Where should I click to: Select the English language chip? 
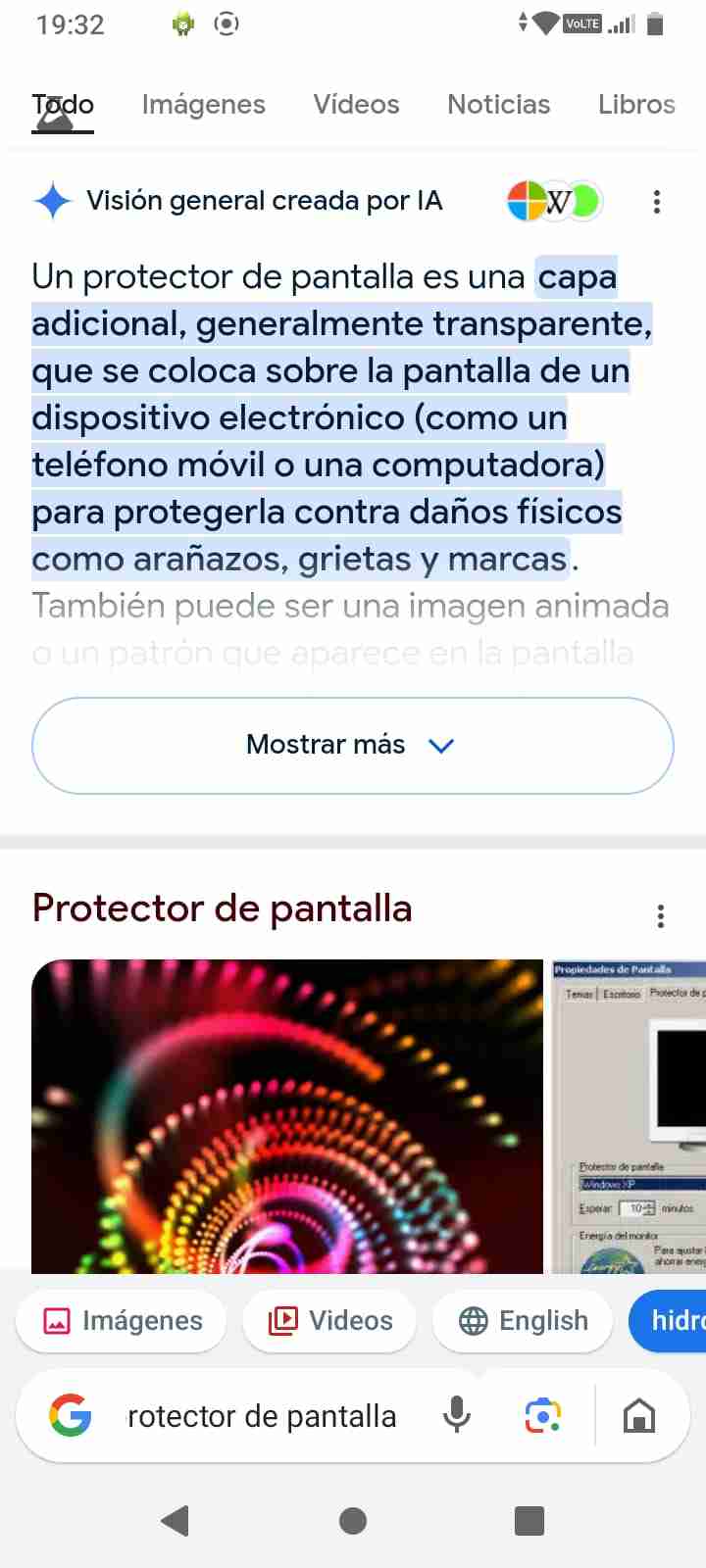523,1321
